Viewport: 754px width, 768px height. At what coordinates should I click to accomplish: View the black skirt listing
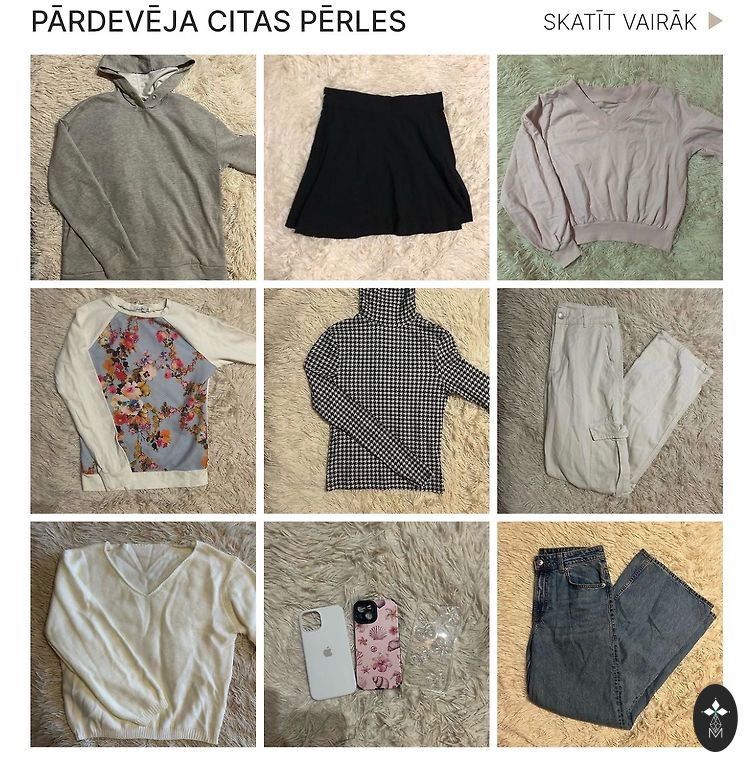tap(377, 167)
